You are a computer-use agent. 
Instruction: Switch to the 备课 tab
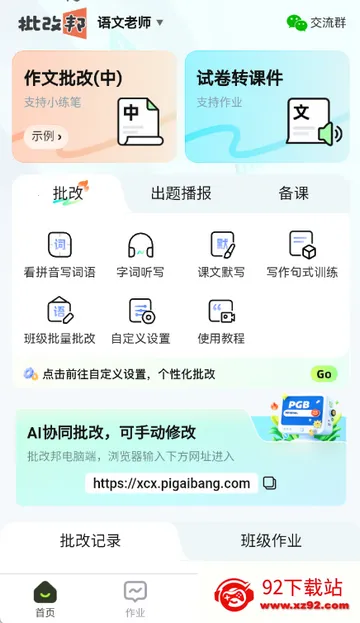293,193
